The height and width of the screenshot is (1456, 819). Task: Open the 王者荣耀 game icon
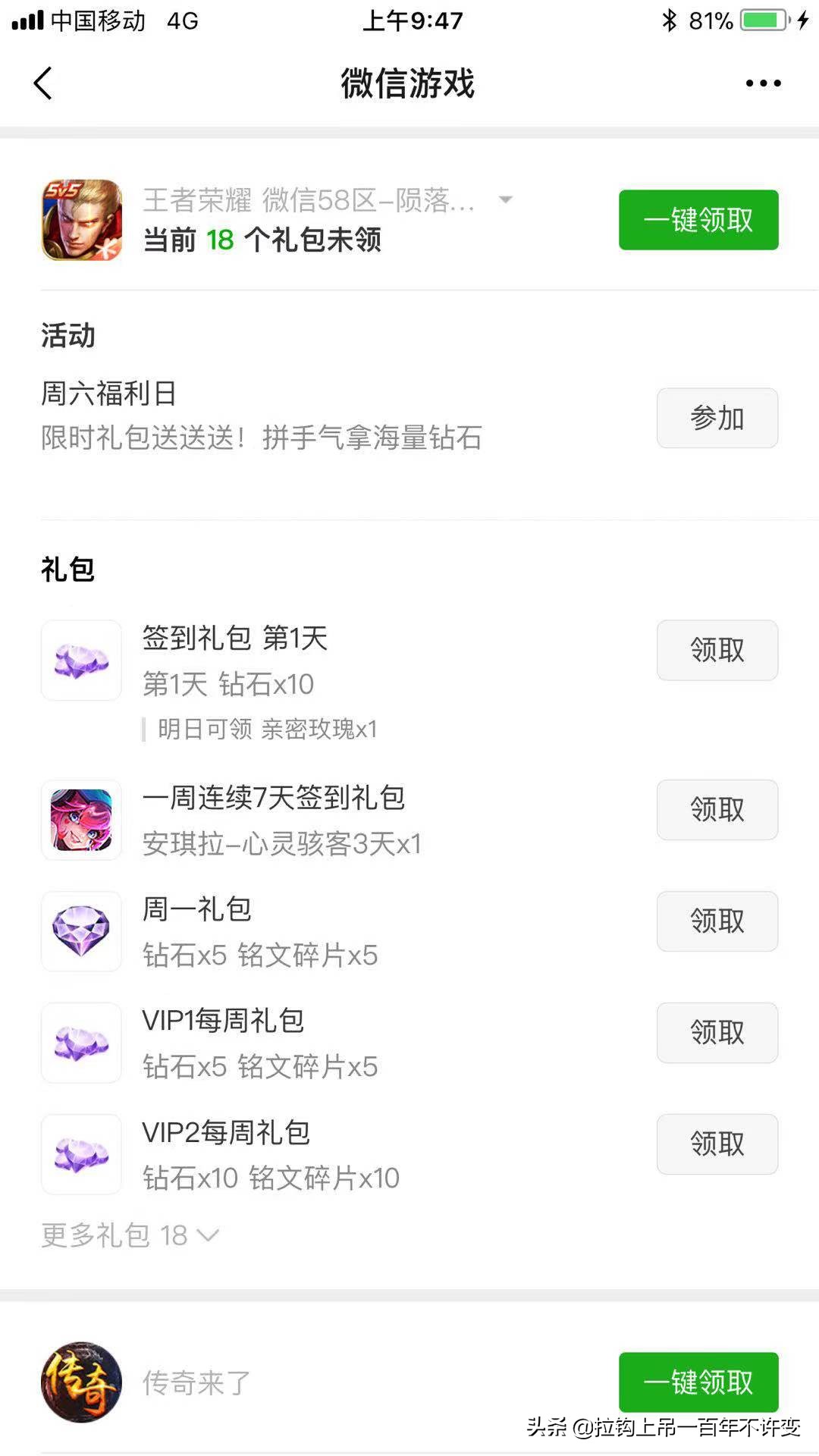pos(81,220)
